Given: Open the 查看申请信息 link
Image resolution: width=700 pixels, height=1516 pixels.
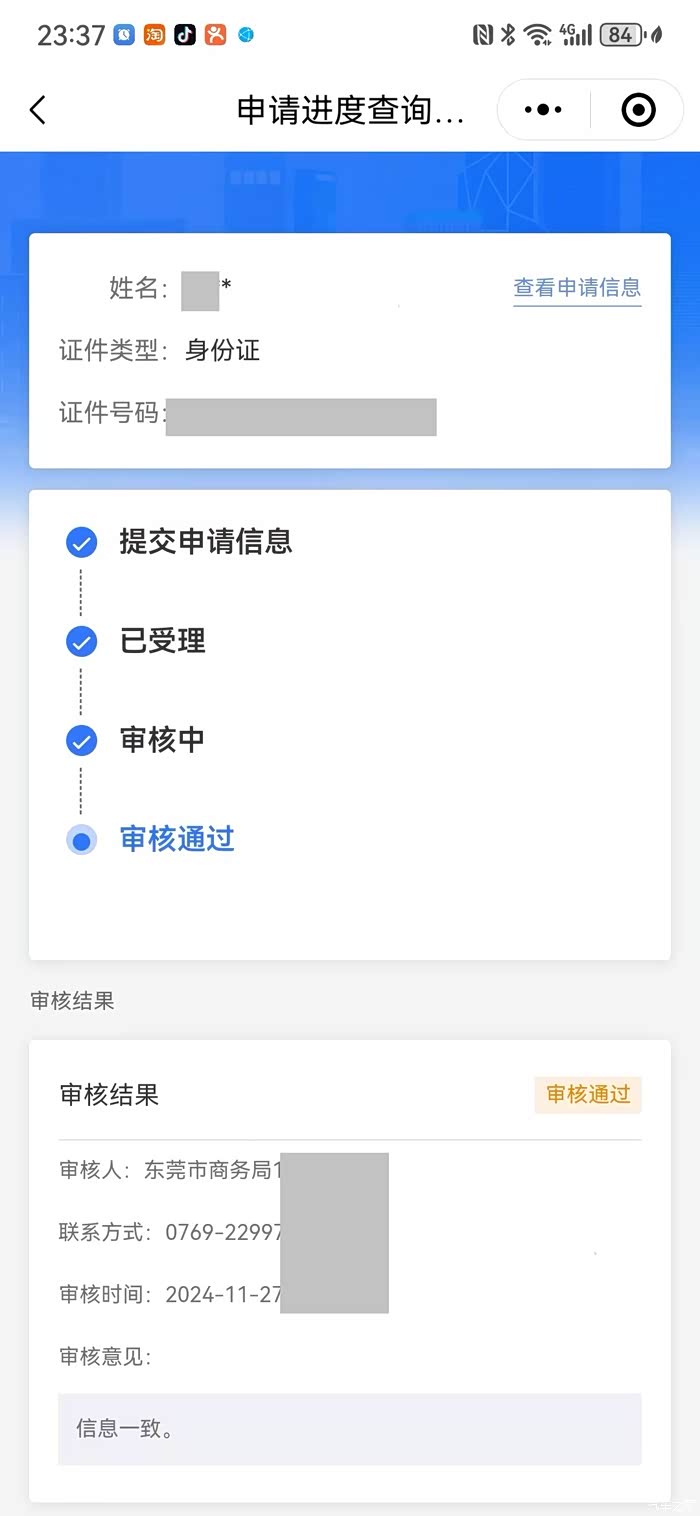Looking at the screenshot, I should 577,288.
